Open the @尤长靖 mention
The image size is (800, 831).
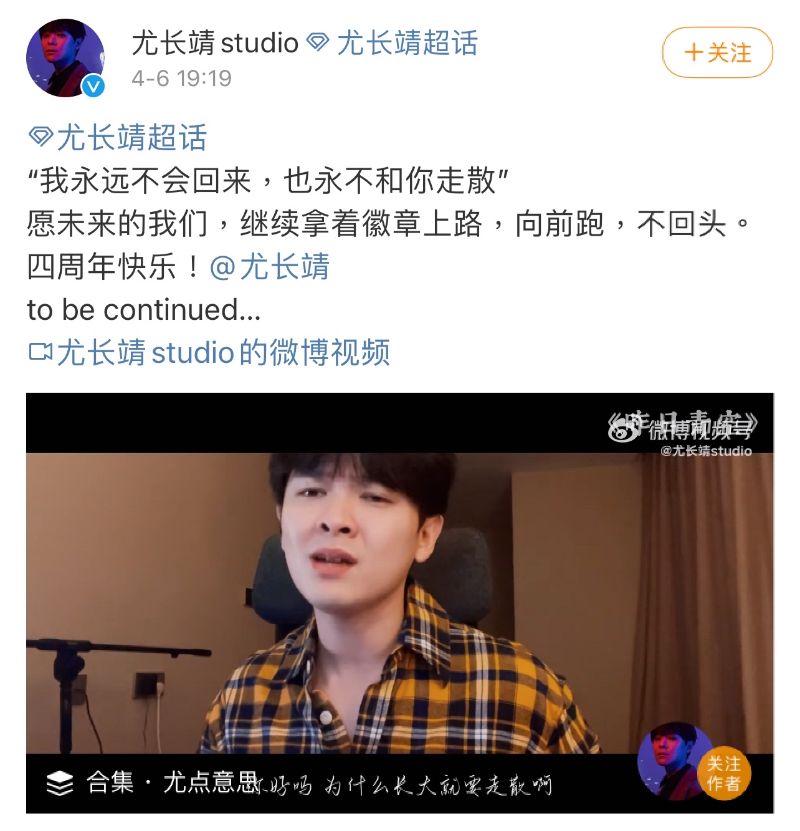coord(269,267)
